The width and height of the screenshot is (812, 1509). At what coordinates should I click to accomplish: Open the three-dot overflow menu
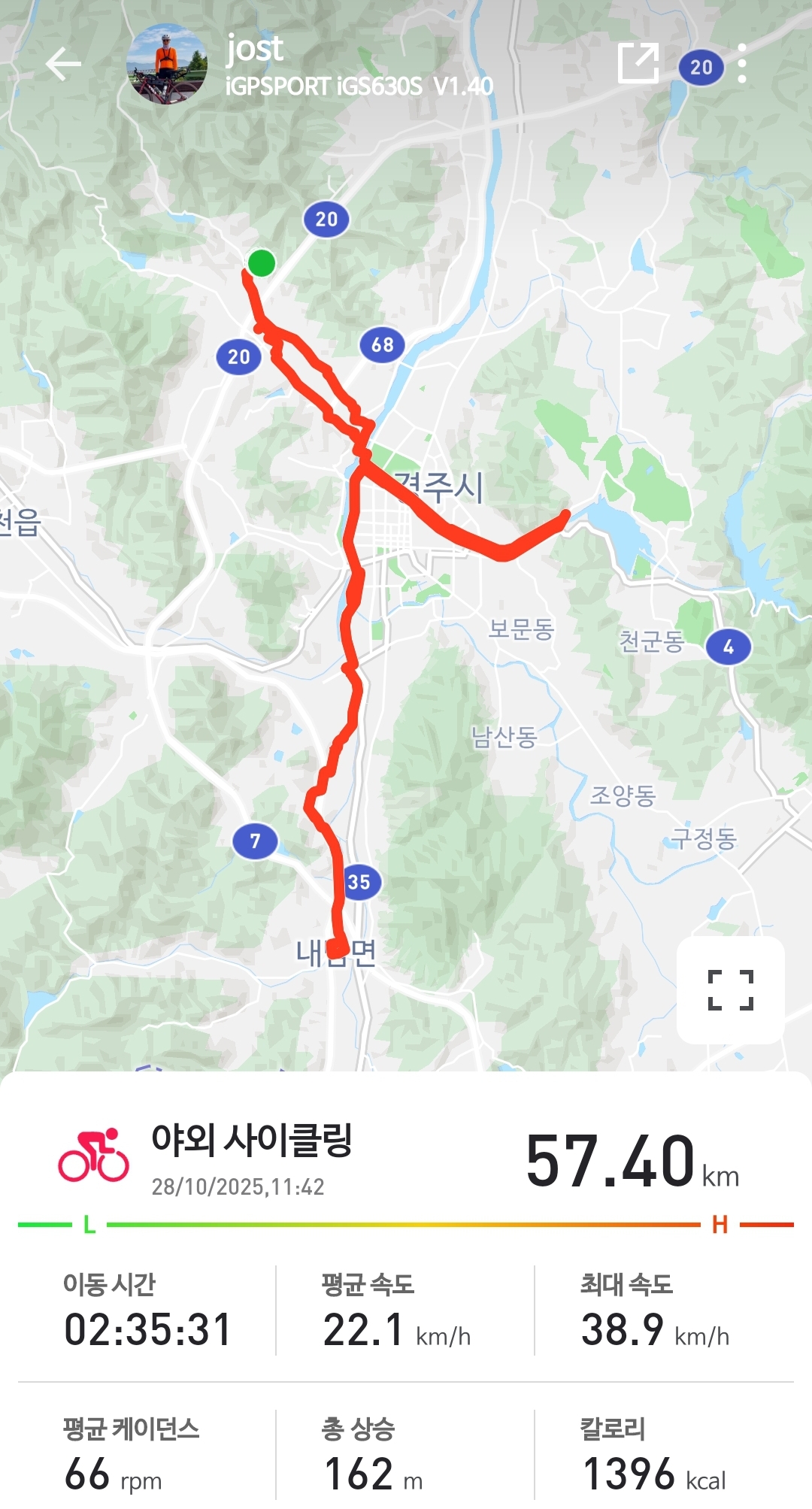click(x=742, y=63)
